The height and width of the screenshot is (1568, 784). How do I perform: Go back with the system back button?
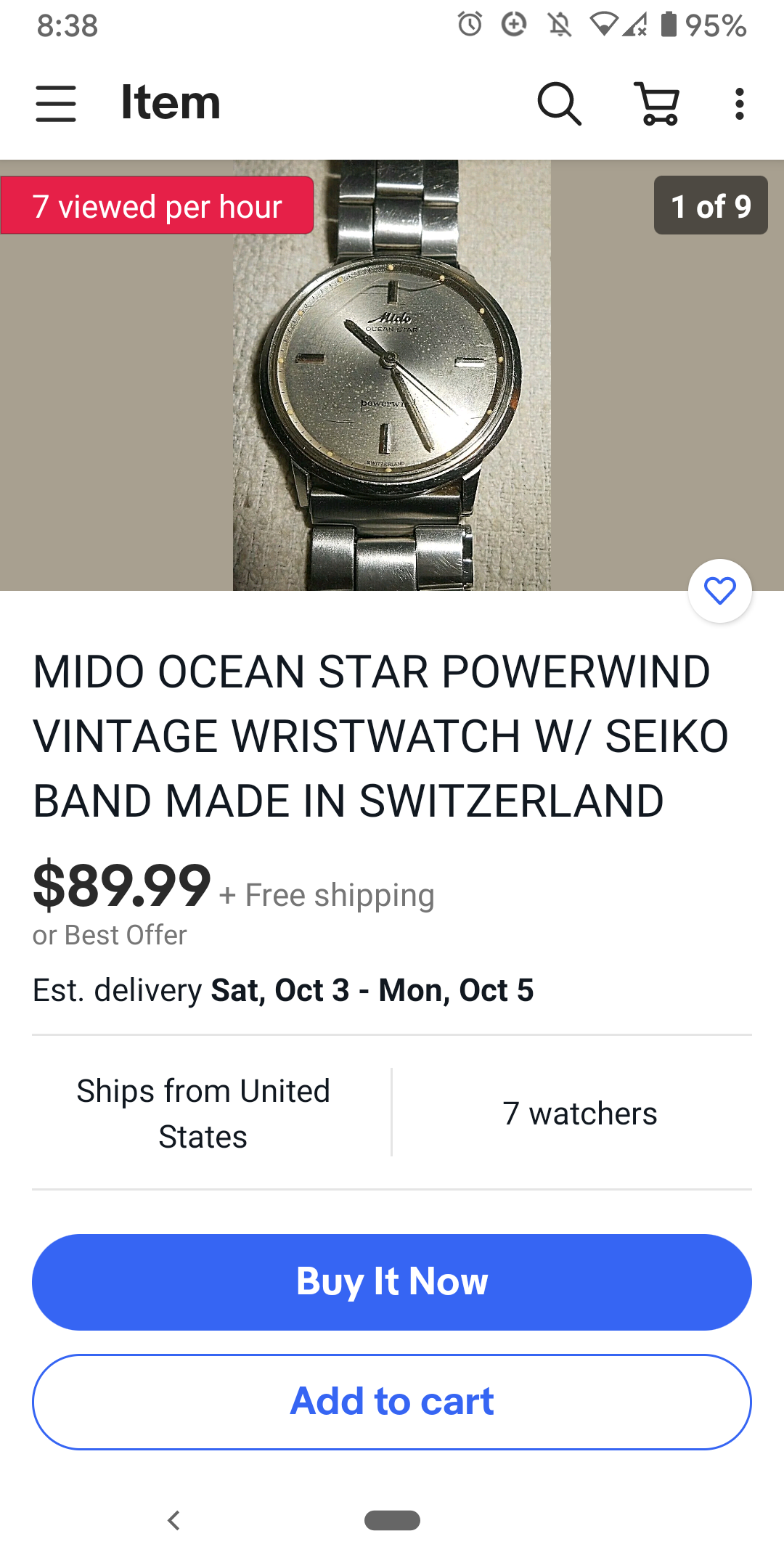click(x=173, y=1519)
